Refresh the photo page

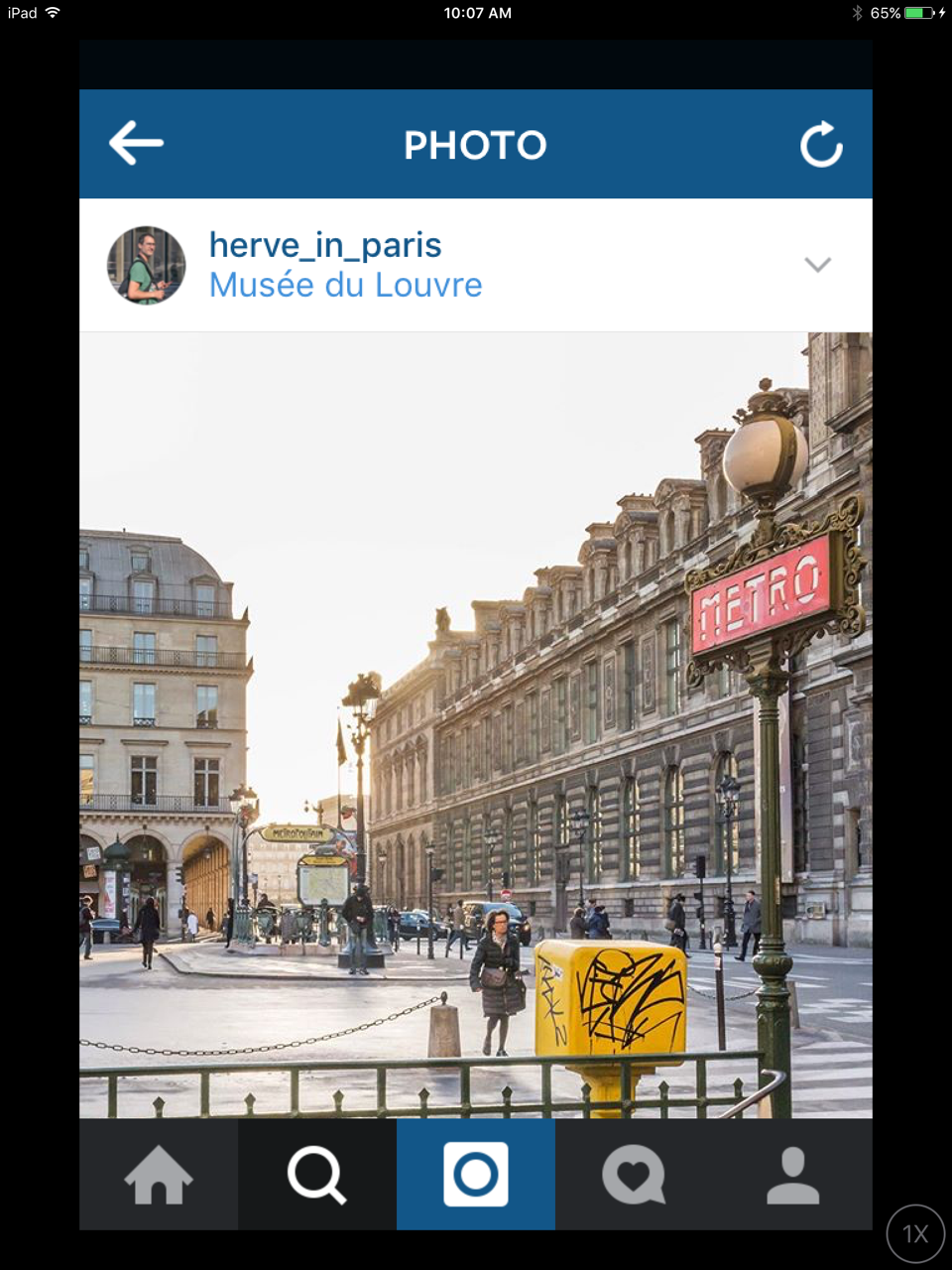pyautogui.click(x=821, y=145)
